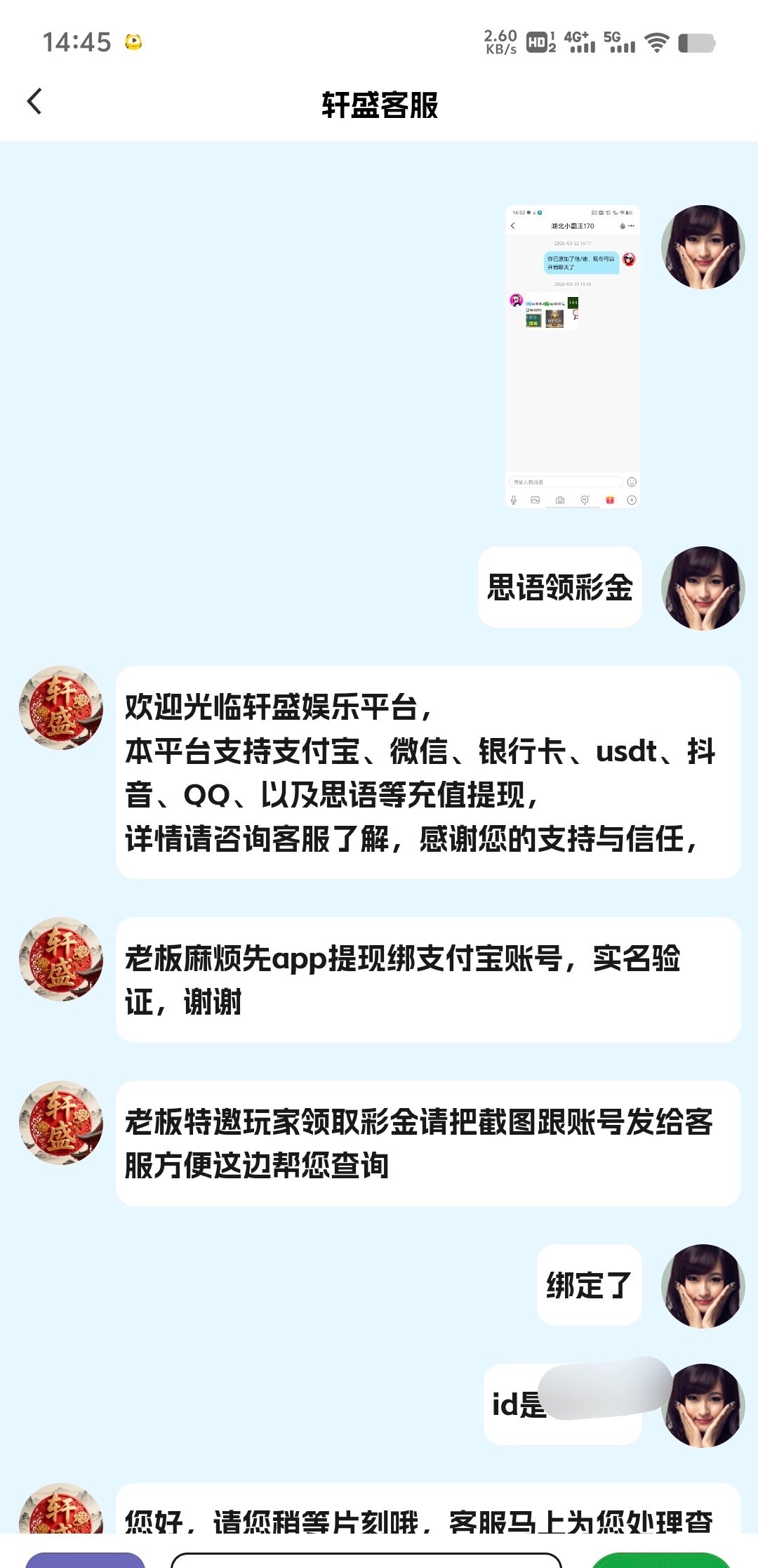Go back from 轩盛客服 chat

35,102
